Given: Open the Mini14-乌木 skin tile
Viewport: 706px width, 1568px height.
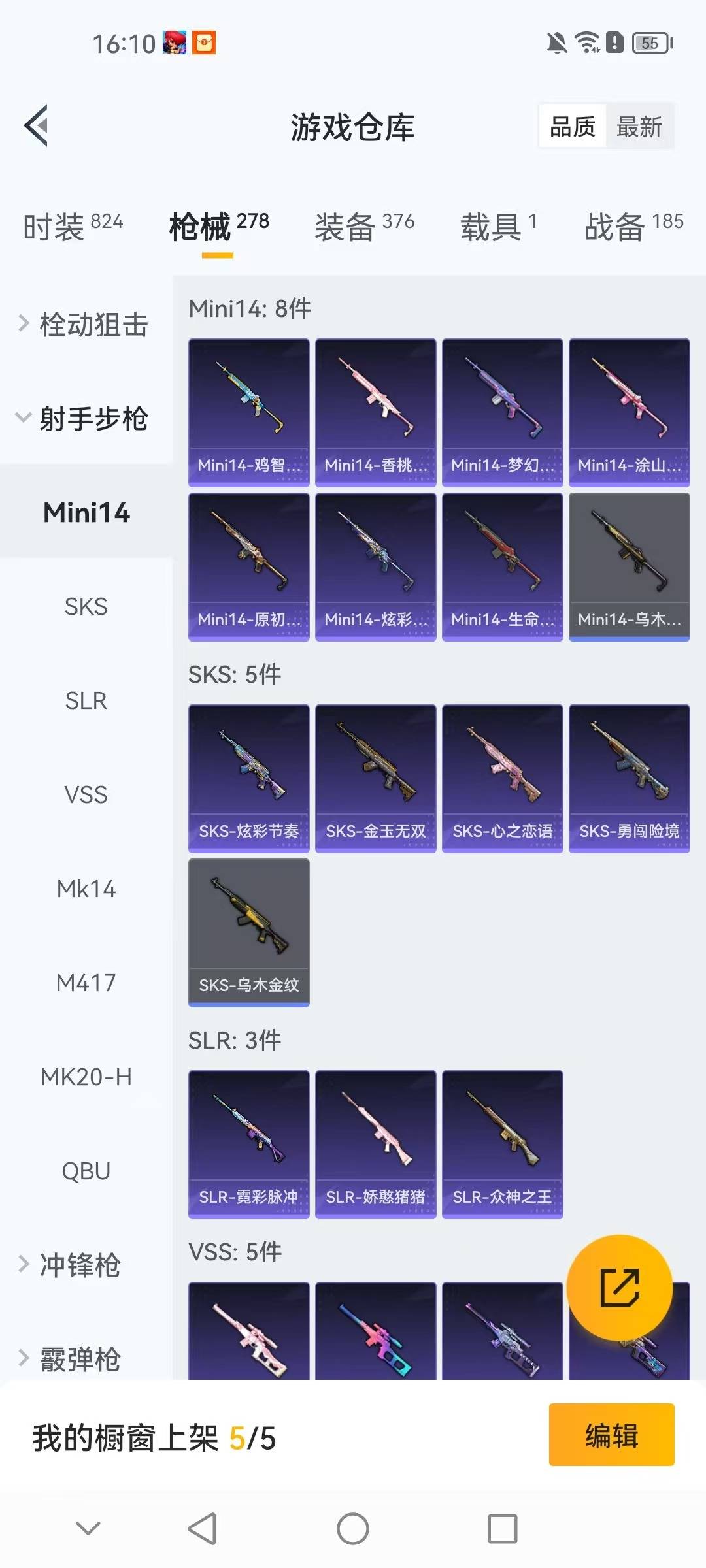Looking at the screenshot, I should click(x=629, y=566).
